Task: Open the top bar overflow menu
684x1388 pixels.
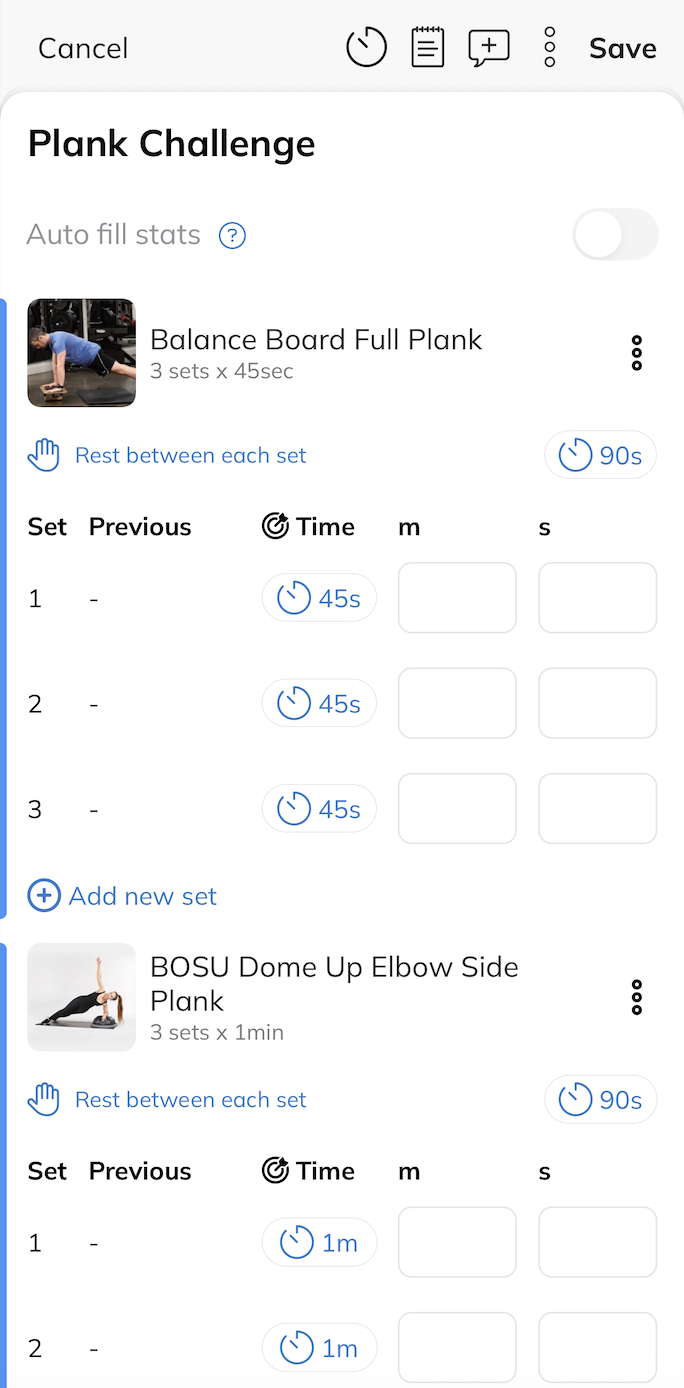Action: point(549,48)
